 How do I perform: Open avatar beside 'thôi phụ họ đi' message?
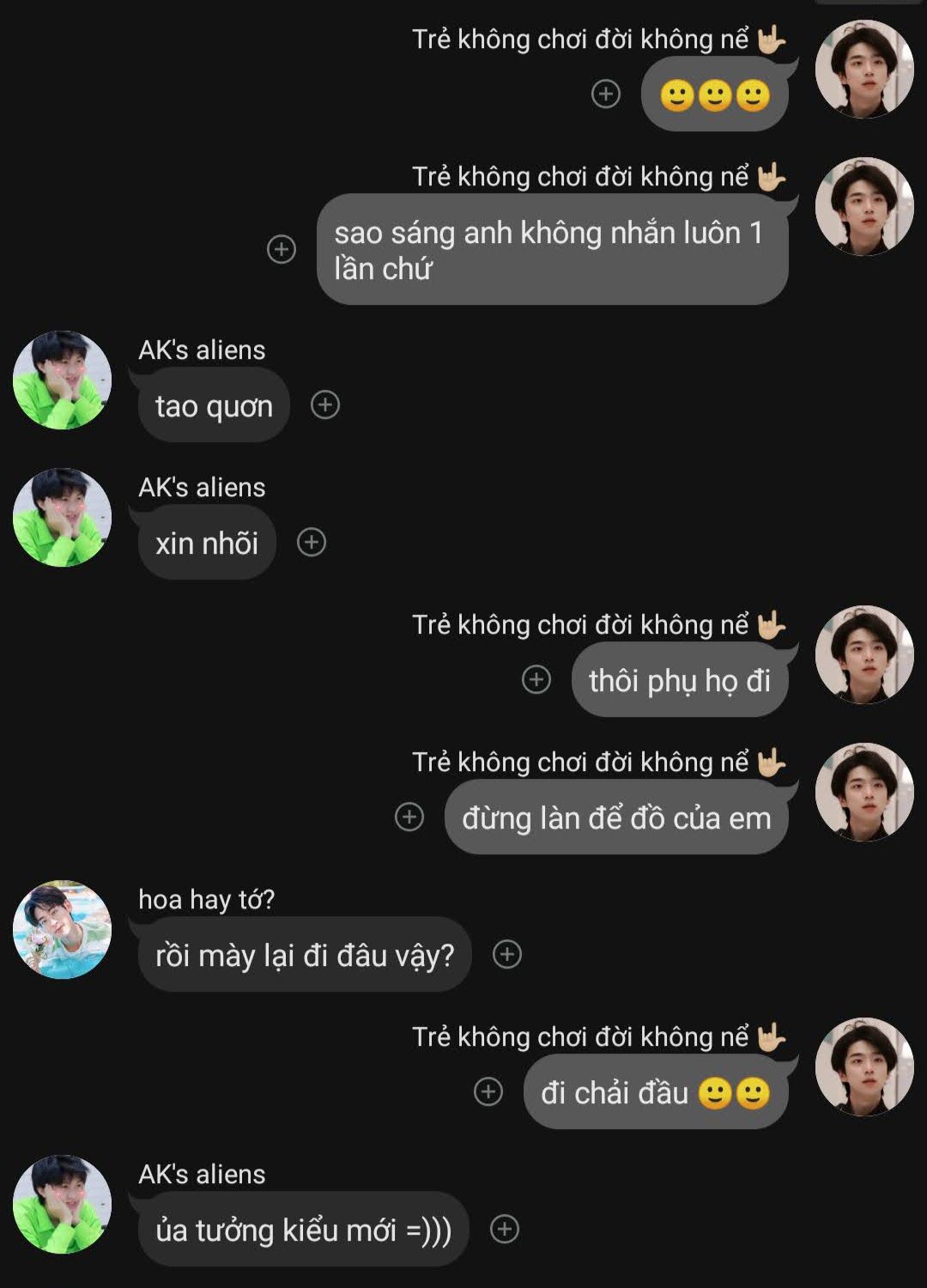click(x=864, y=655)
